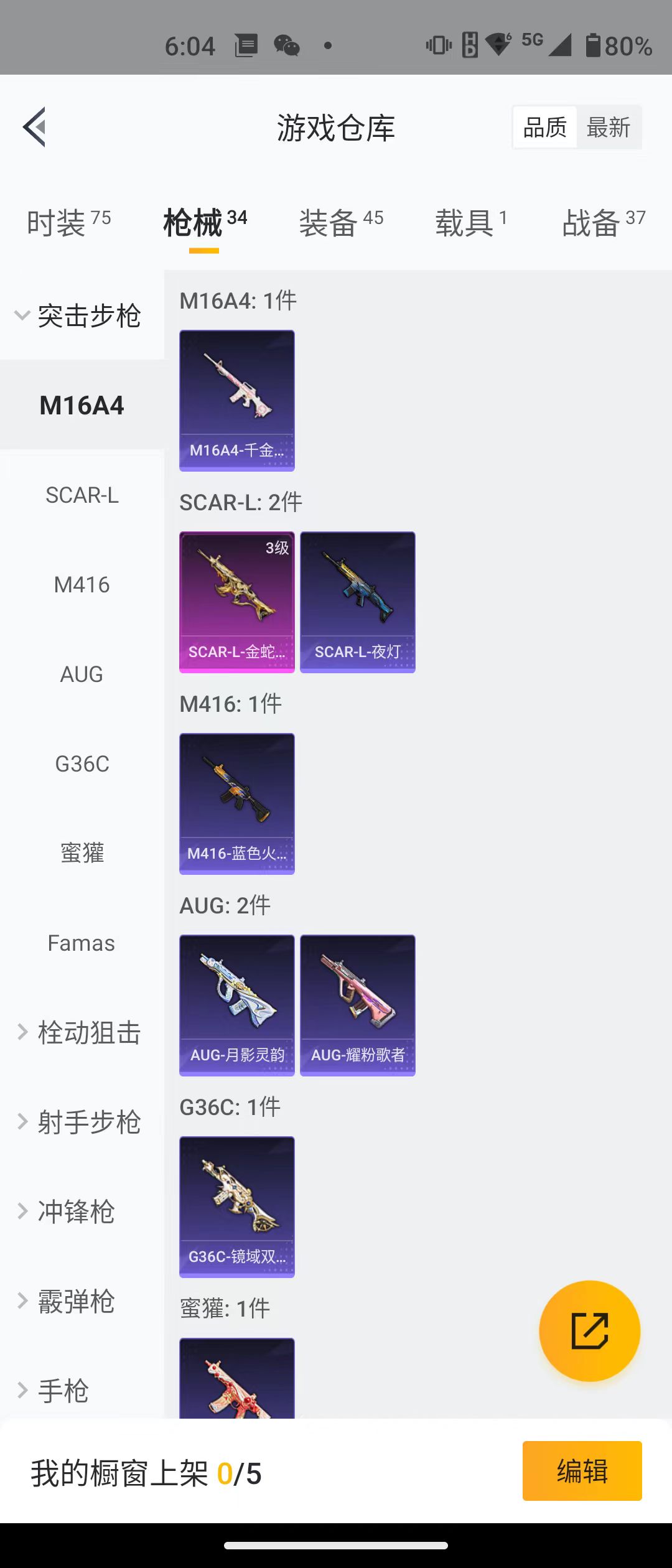
Task: Open the SCAR-L-金蛇 level 3 skin
Action: pyautogui.click(x=237, y=602)
